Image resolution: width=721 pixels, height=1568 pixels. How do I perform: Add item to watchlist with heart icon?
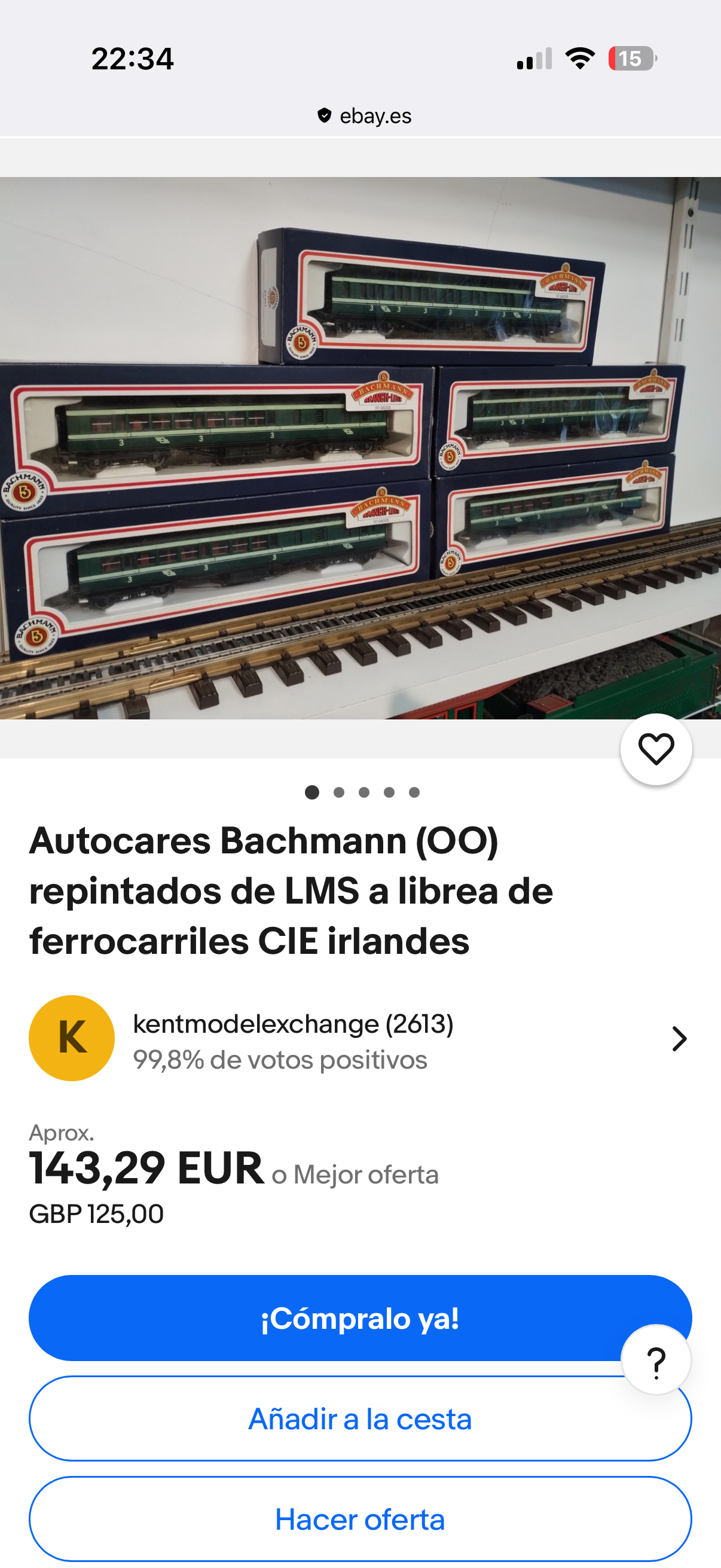click(655, 749)
